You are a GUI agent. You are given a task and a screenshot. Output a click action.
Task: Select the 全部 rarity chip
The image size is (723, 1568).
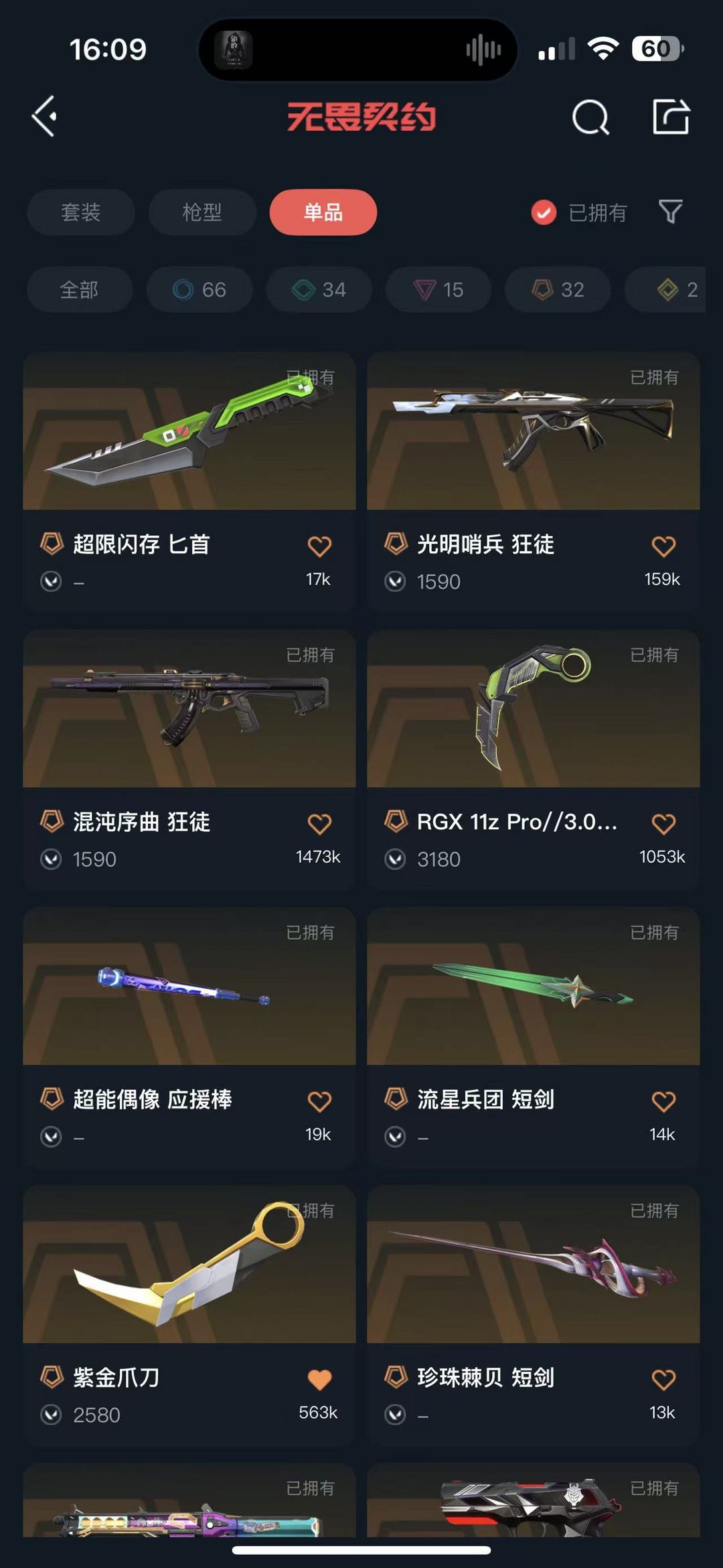pyautogui.click(x=80, y=289)
